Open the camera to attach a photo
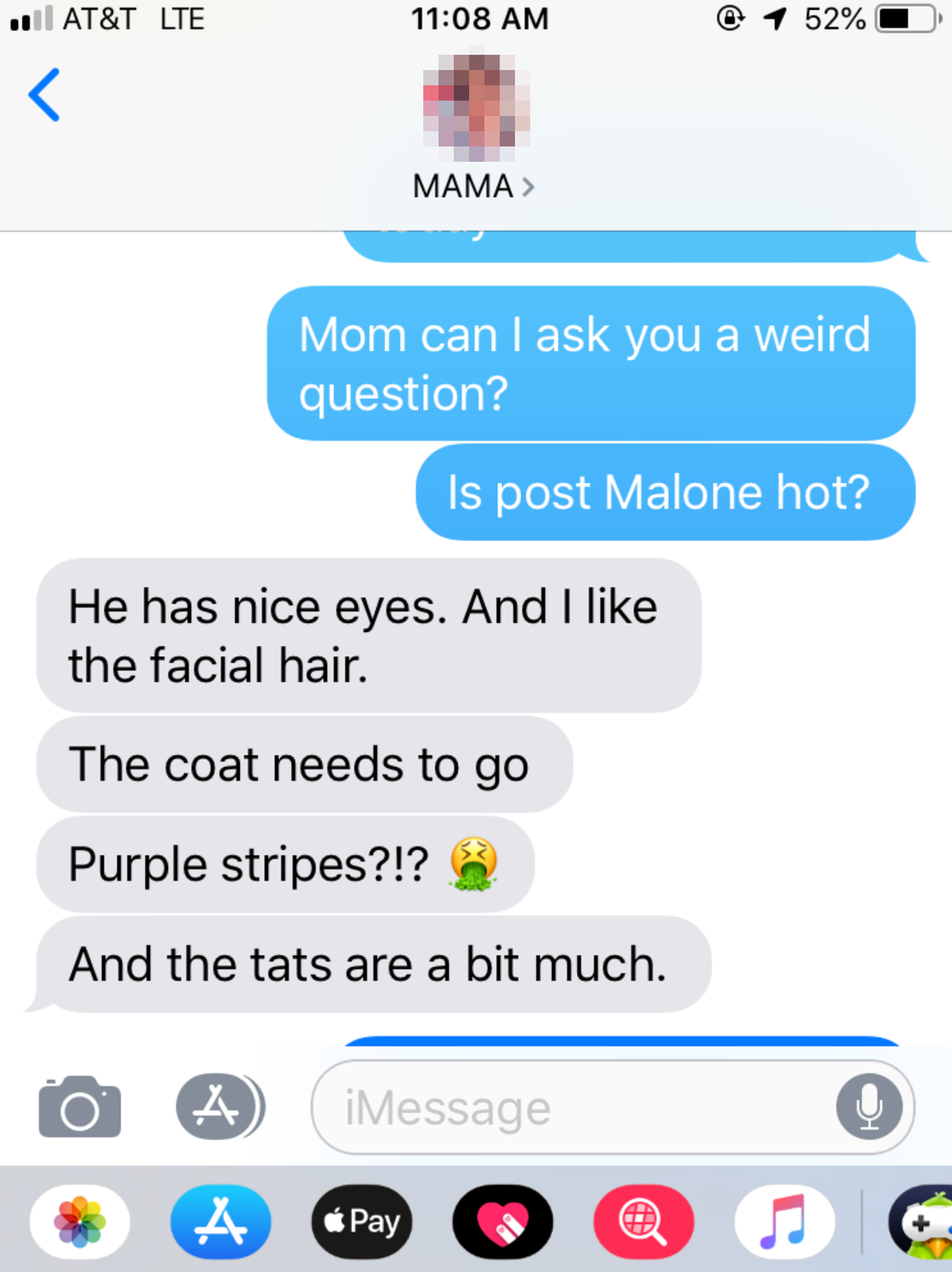 point(79,1107)
